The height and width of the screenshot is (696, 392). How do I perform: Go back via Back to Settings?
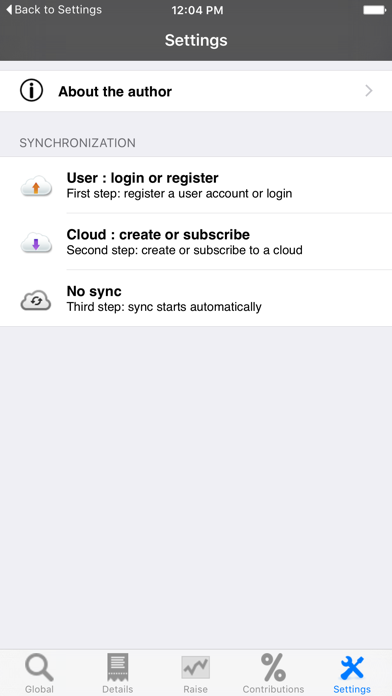pyautogui.click(x=54, y=10)
